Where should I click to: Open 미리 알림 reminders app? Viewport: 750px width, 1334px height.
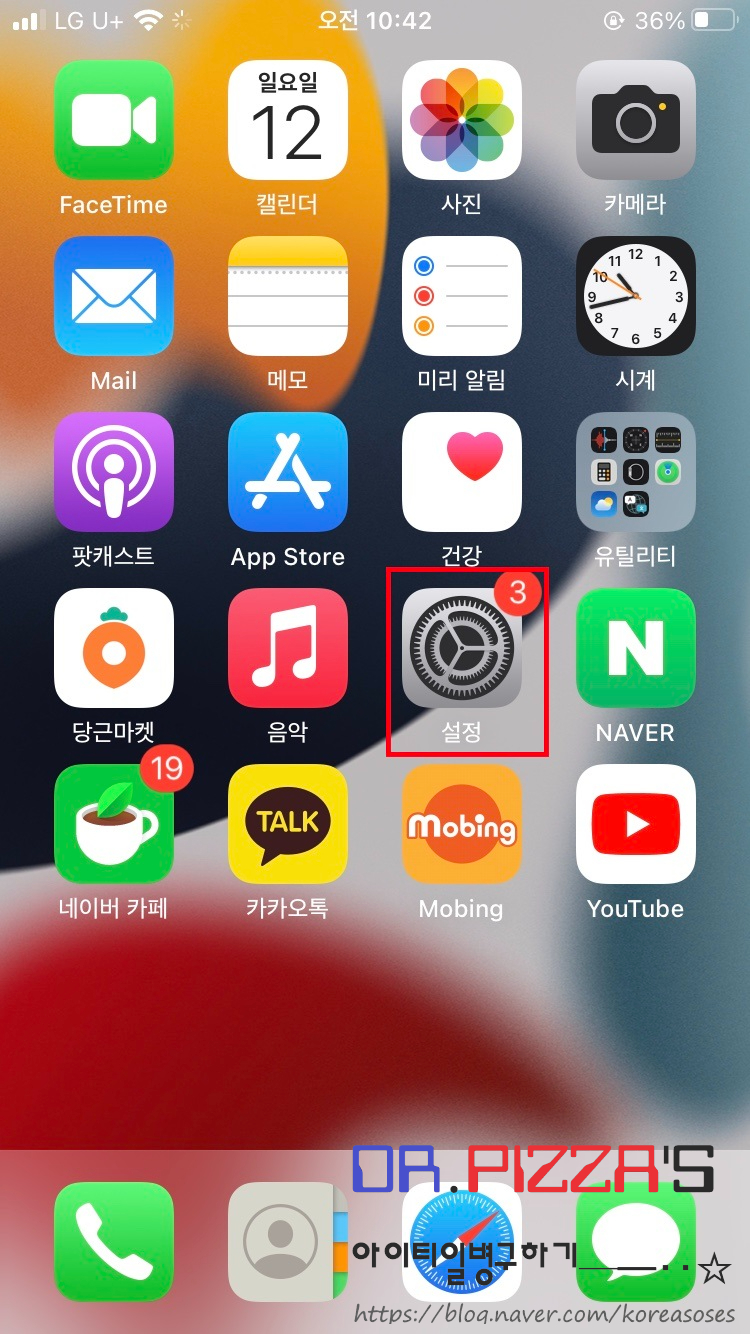click(x=461, y=296)
